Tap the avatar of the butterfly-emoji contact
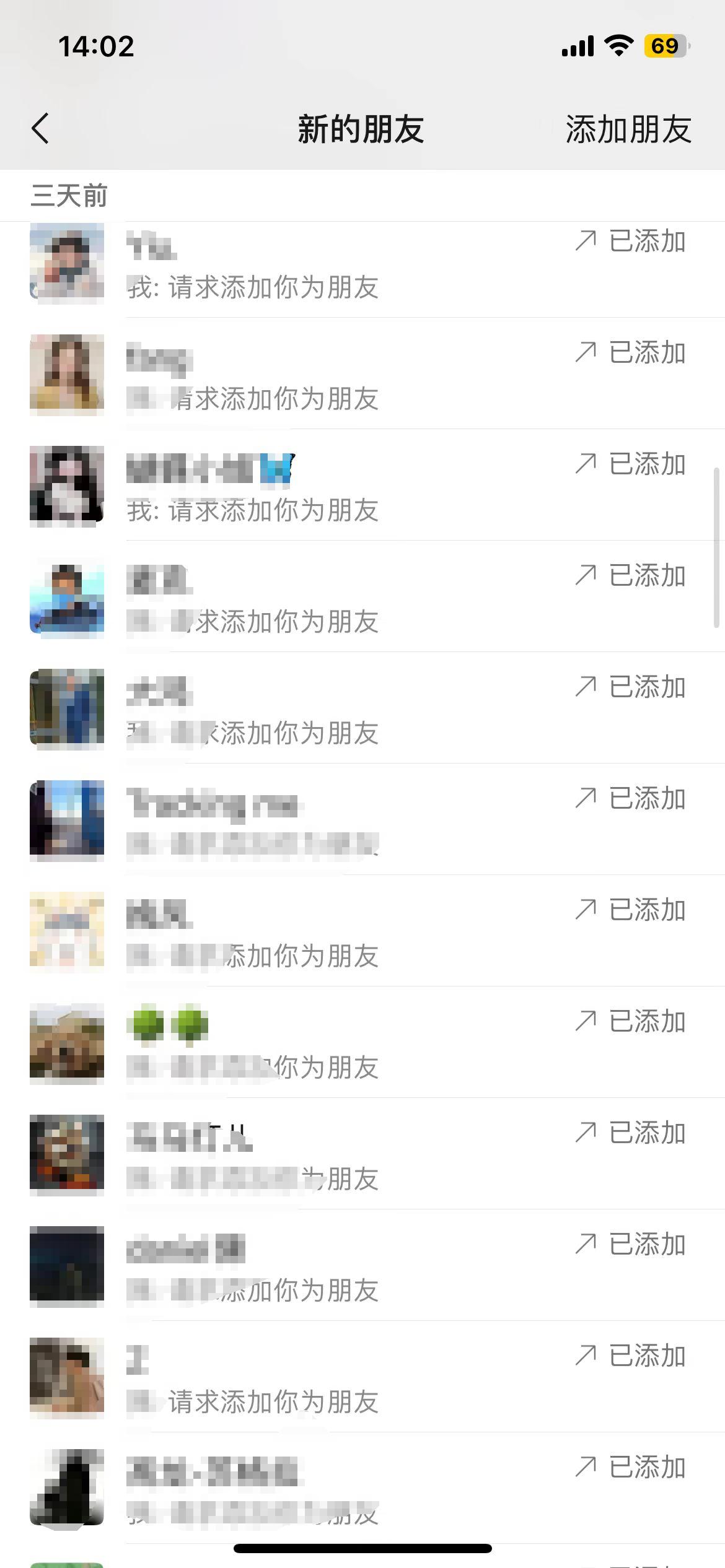Screen dimensions: 725x1568 pyautogui.click(x=68, y=485)
